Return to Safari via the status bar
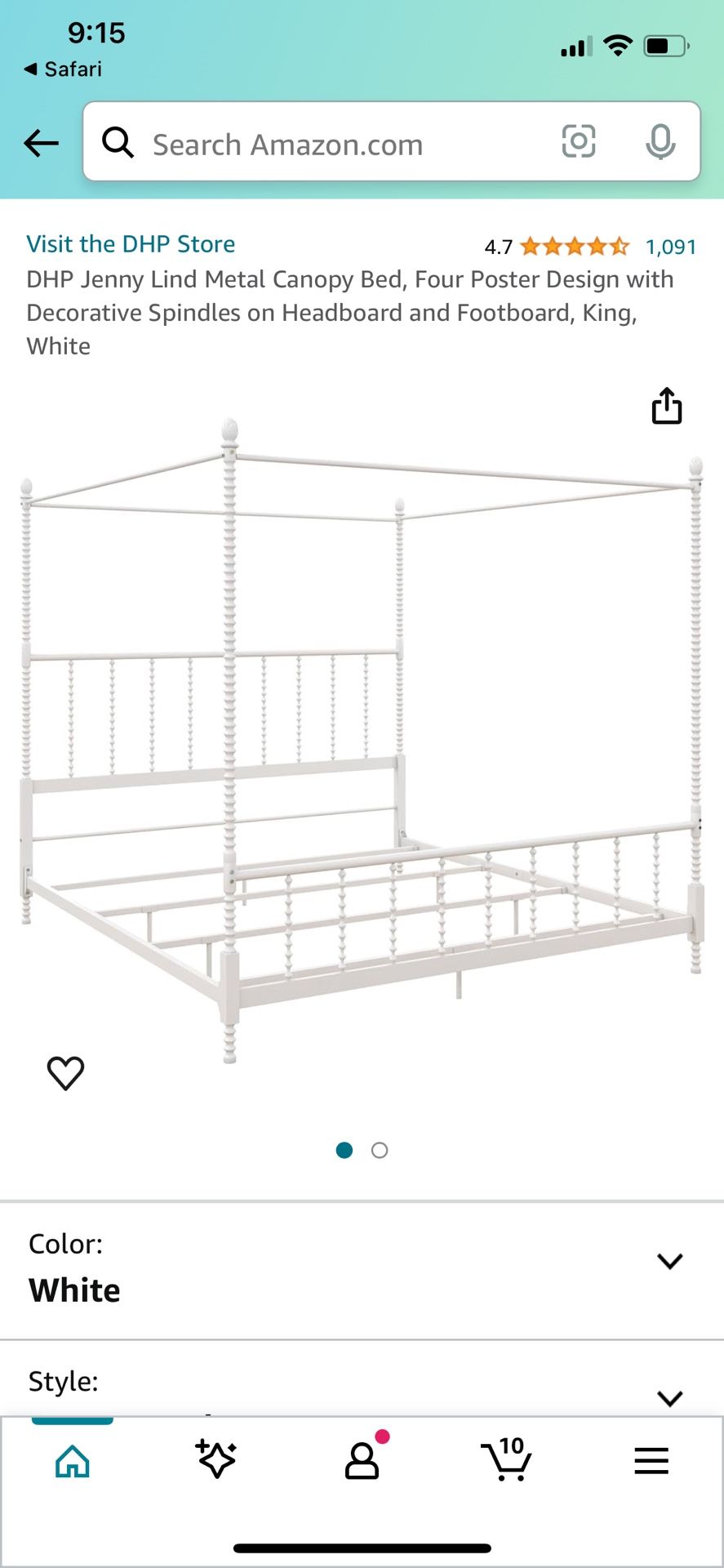The width and height of the screenshot is (724, 1568). pos(61,69)
